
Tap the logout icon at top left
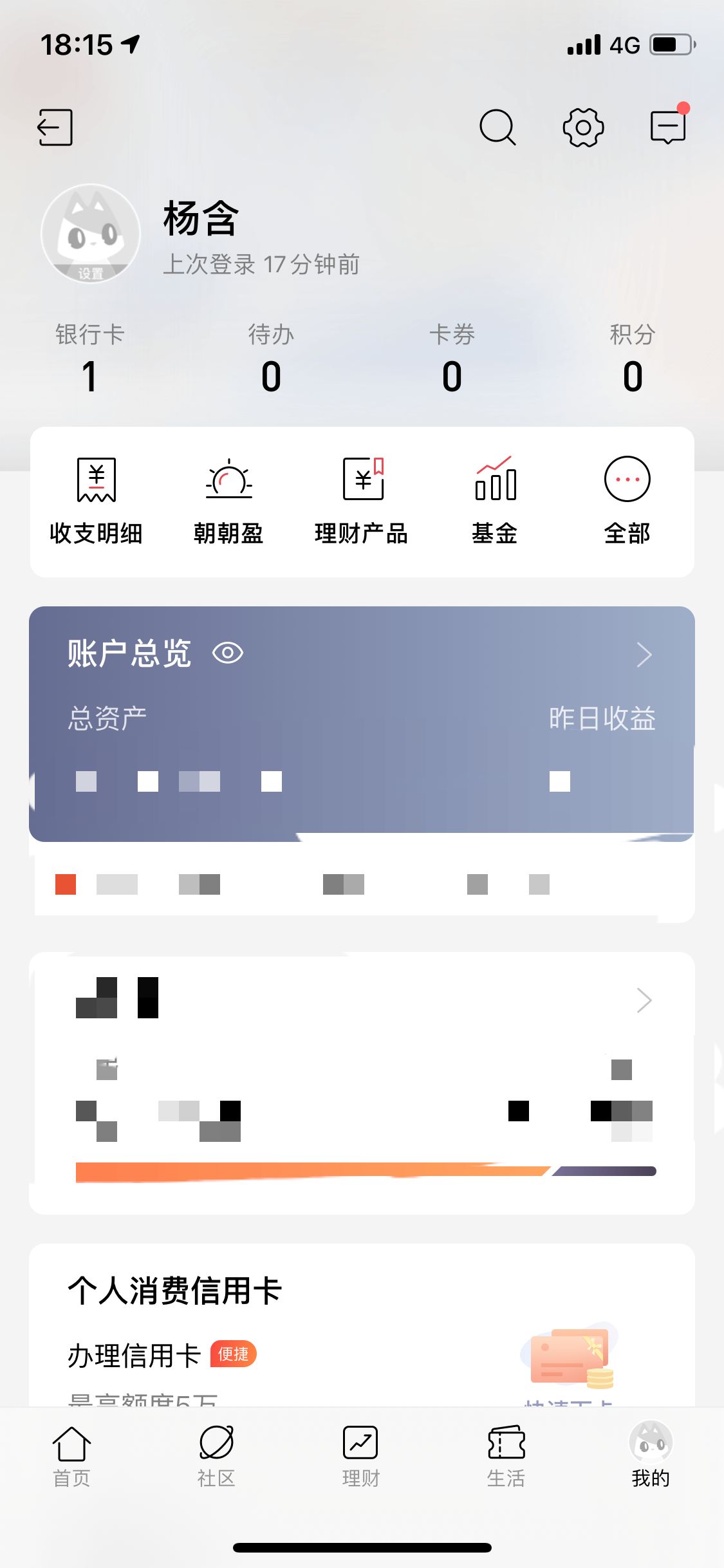click(x=55, y=127)
